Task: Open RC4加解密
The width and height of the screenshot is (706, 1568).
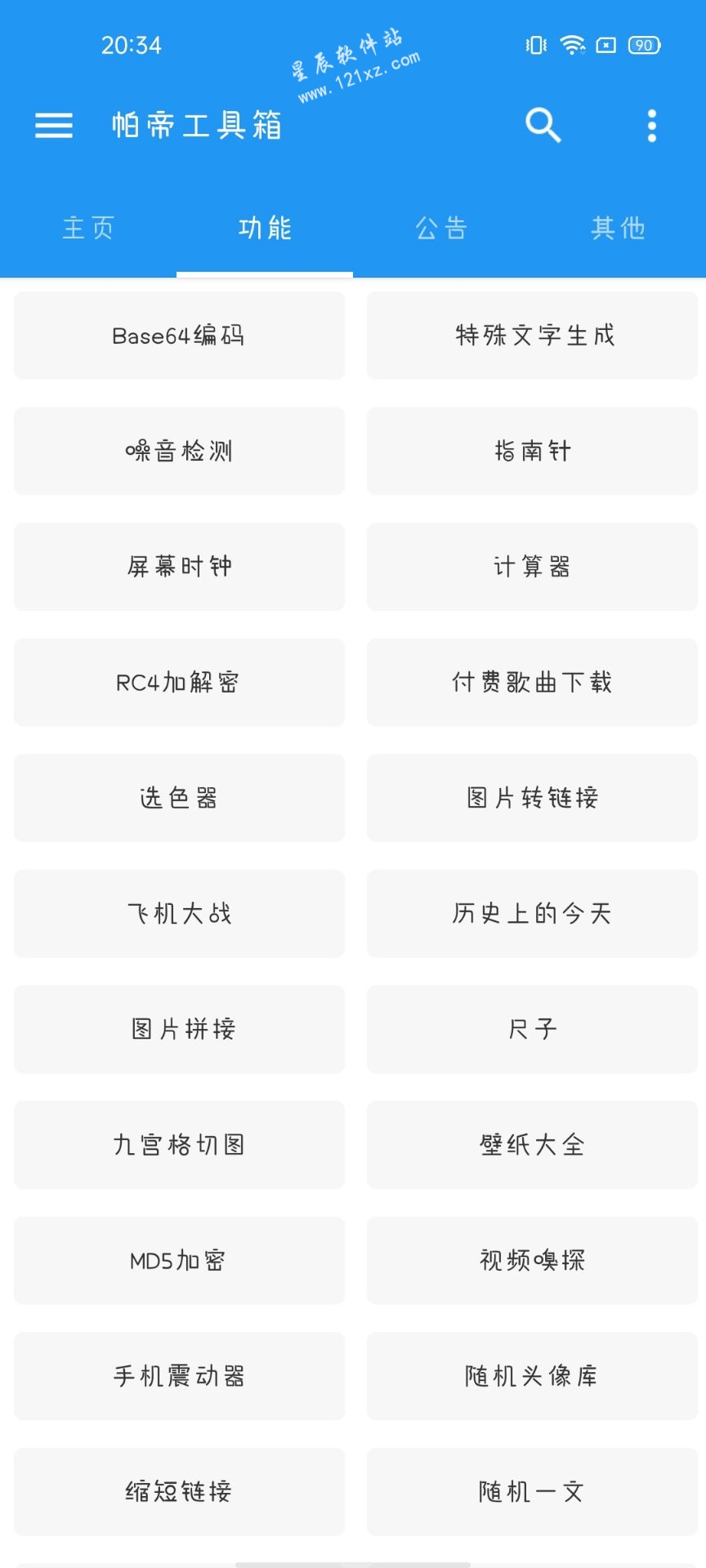Action: [179, 683]
